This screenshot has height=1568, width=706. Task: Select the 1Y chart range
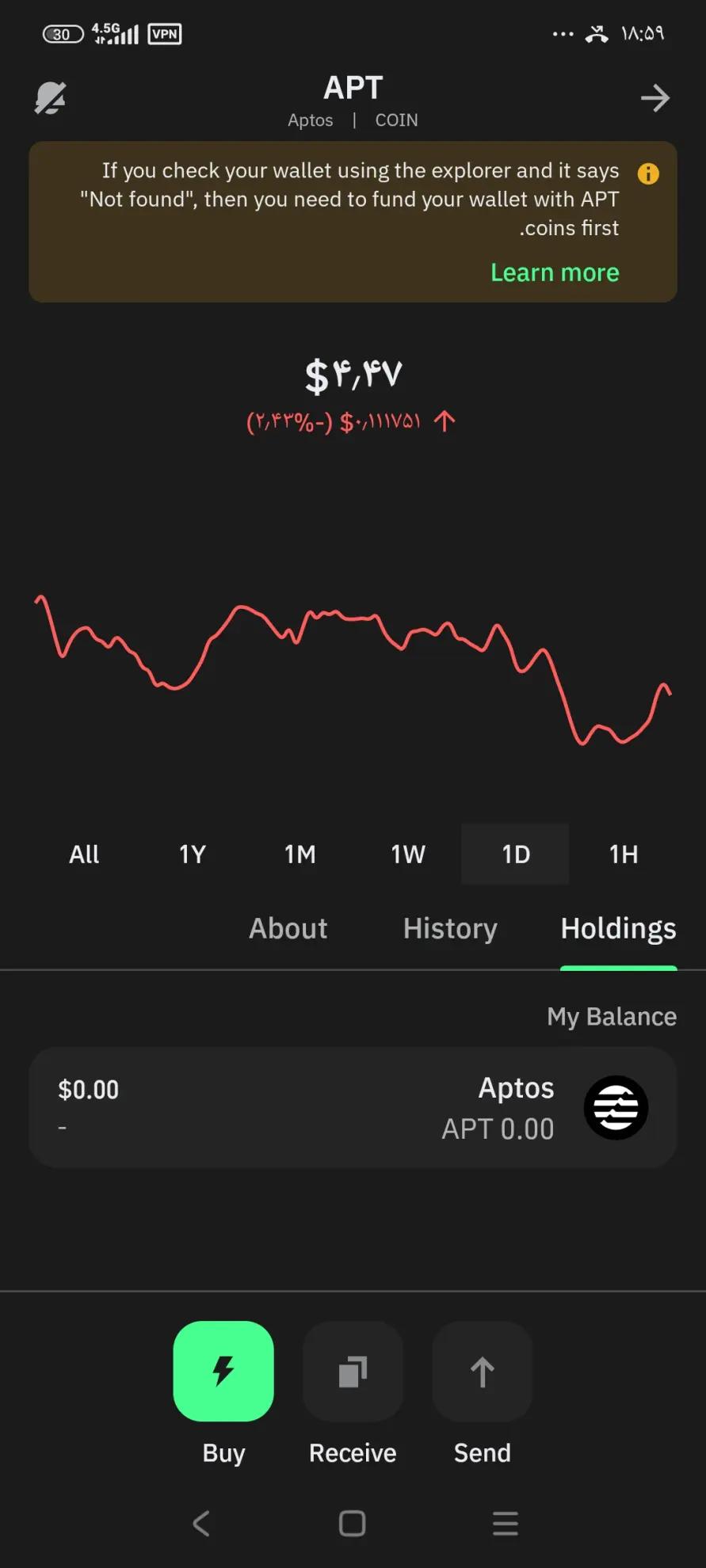pyautogui.click(x=193, y=854)
